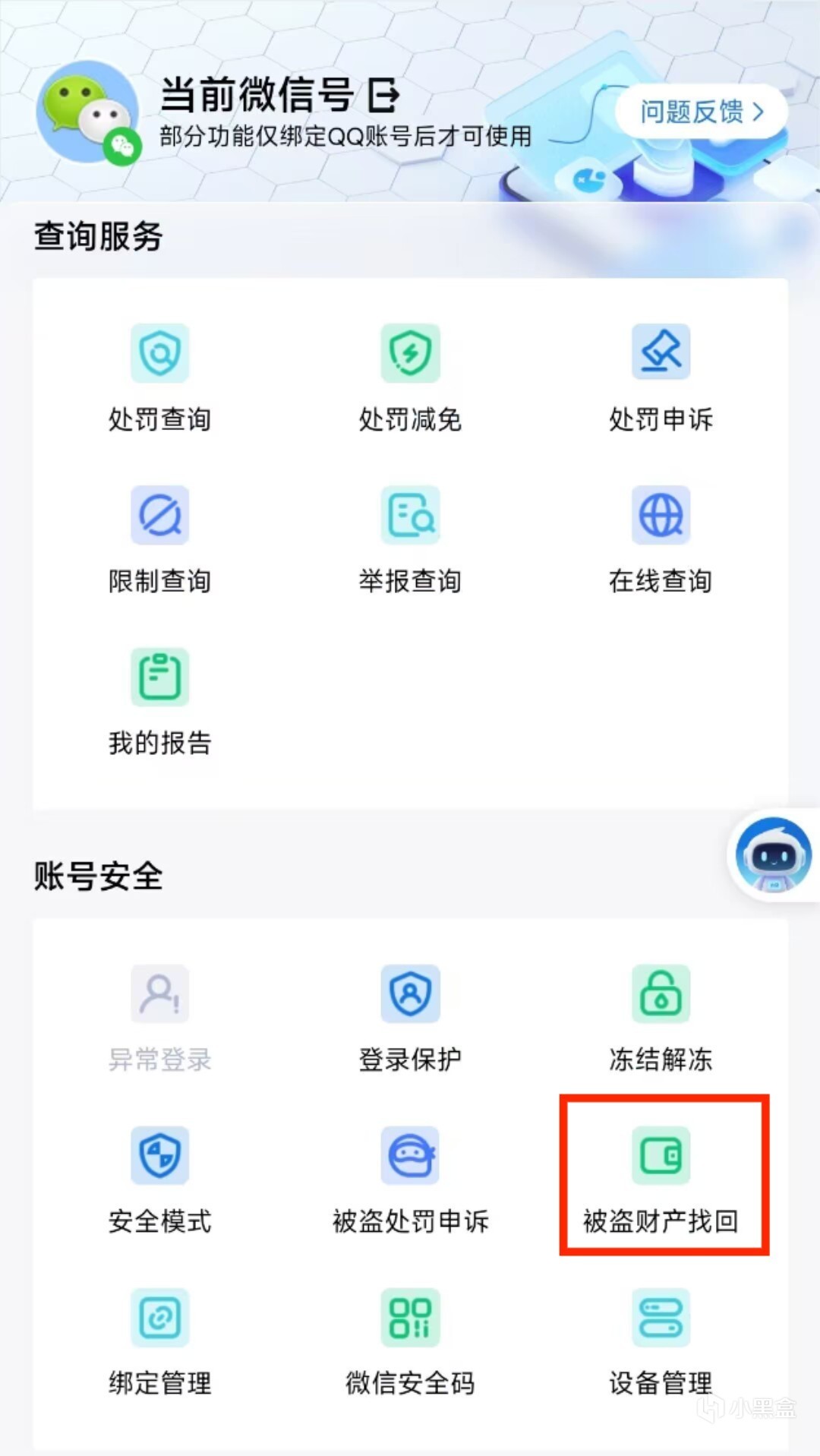This screenshot has width=820, height=1456.
Task: Tap the 异常登录 abnormal login item
Action: pos(159,1018)
